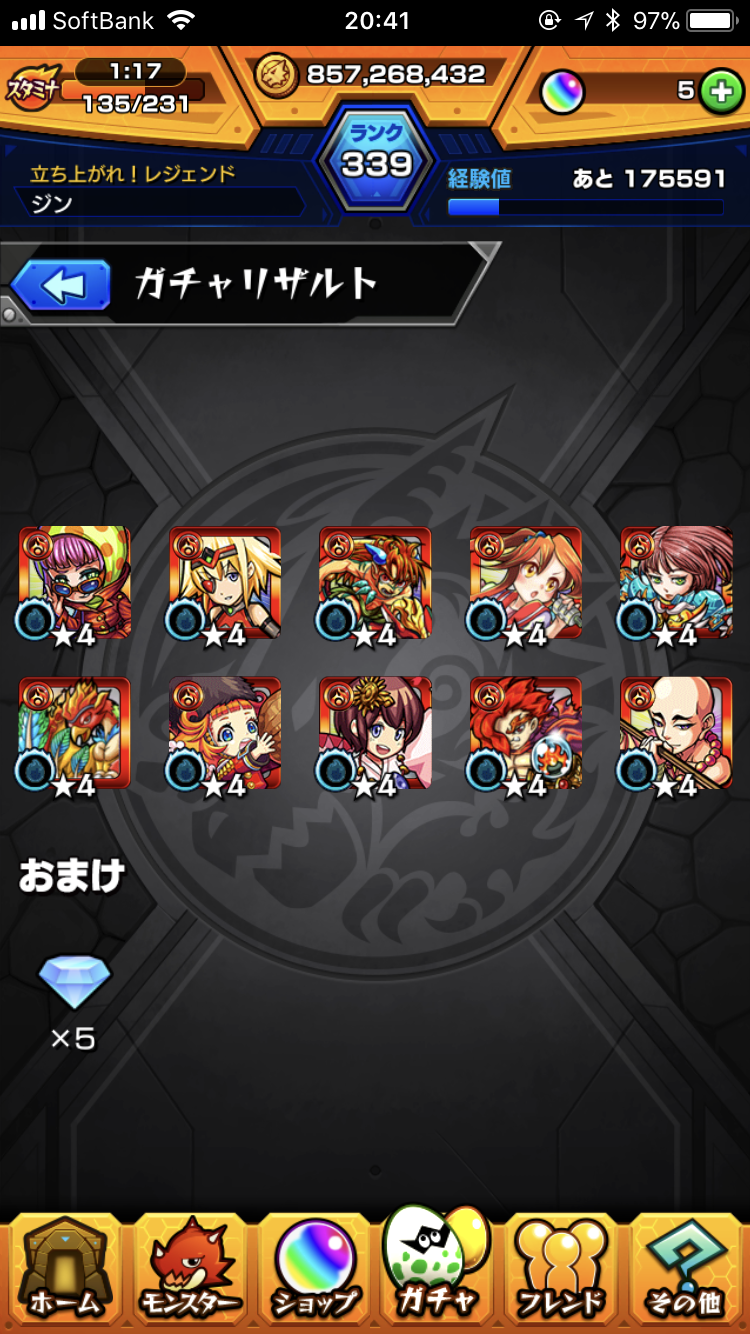Screen dimensions: 750x1334
Task: Tap the green plus to add orbs
Action: (x=718, y=91)
